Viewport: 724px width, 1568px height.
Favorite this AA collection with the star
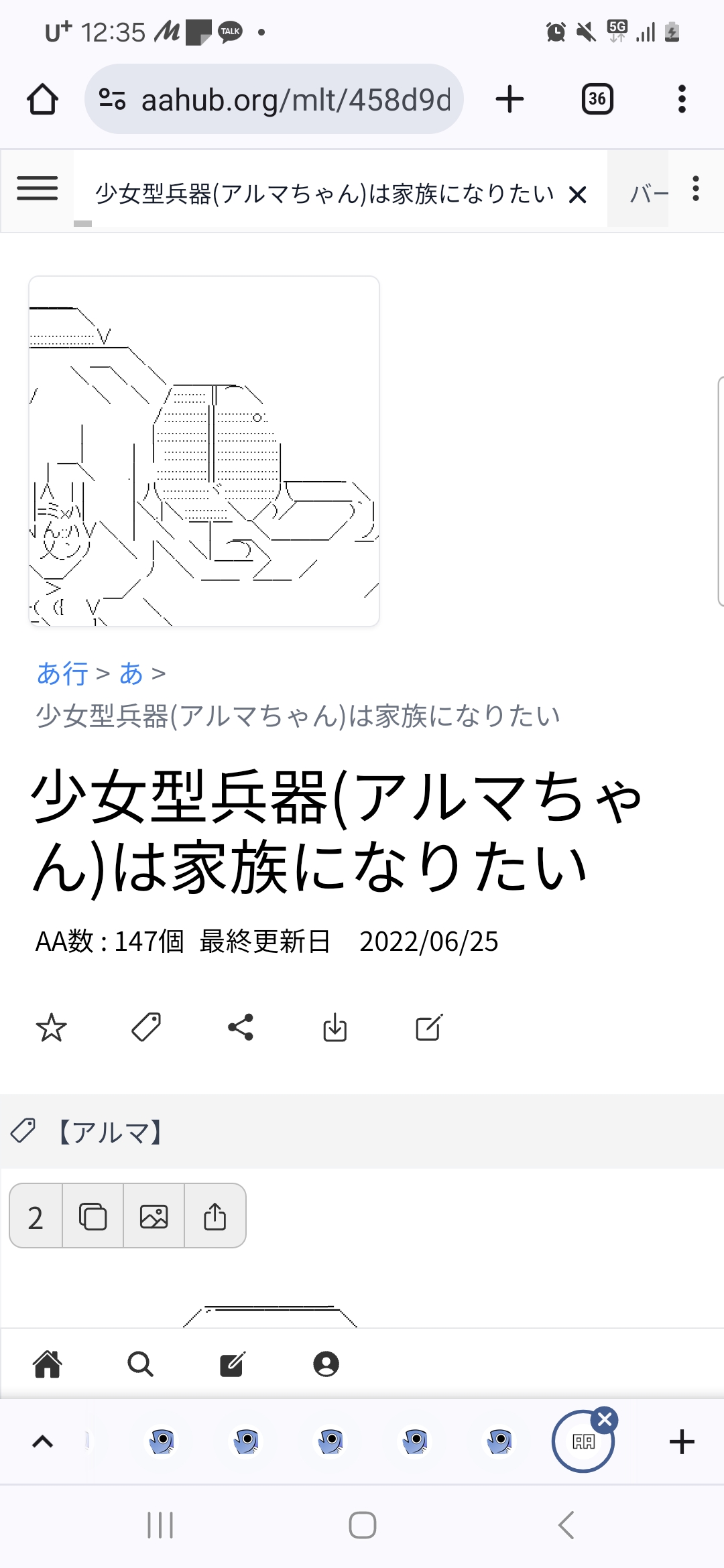(51, 1027)
